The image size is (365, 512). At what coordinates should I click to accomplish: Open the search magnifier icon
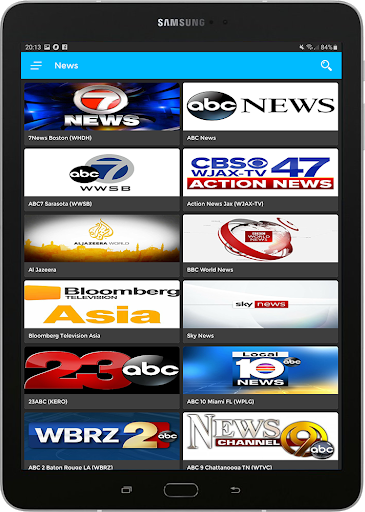(x=326, y=65)
